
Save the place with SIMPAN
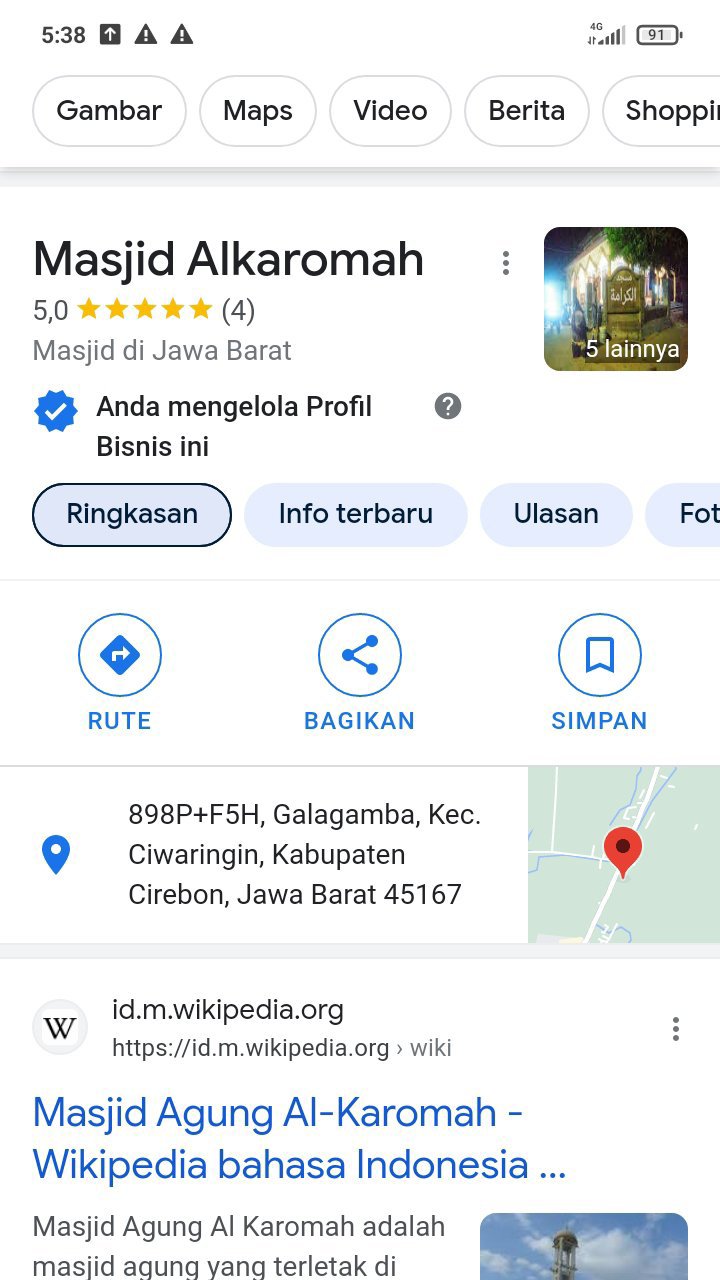pyautogui.click(x=599, y=672)
